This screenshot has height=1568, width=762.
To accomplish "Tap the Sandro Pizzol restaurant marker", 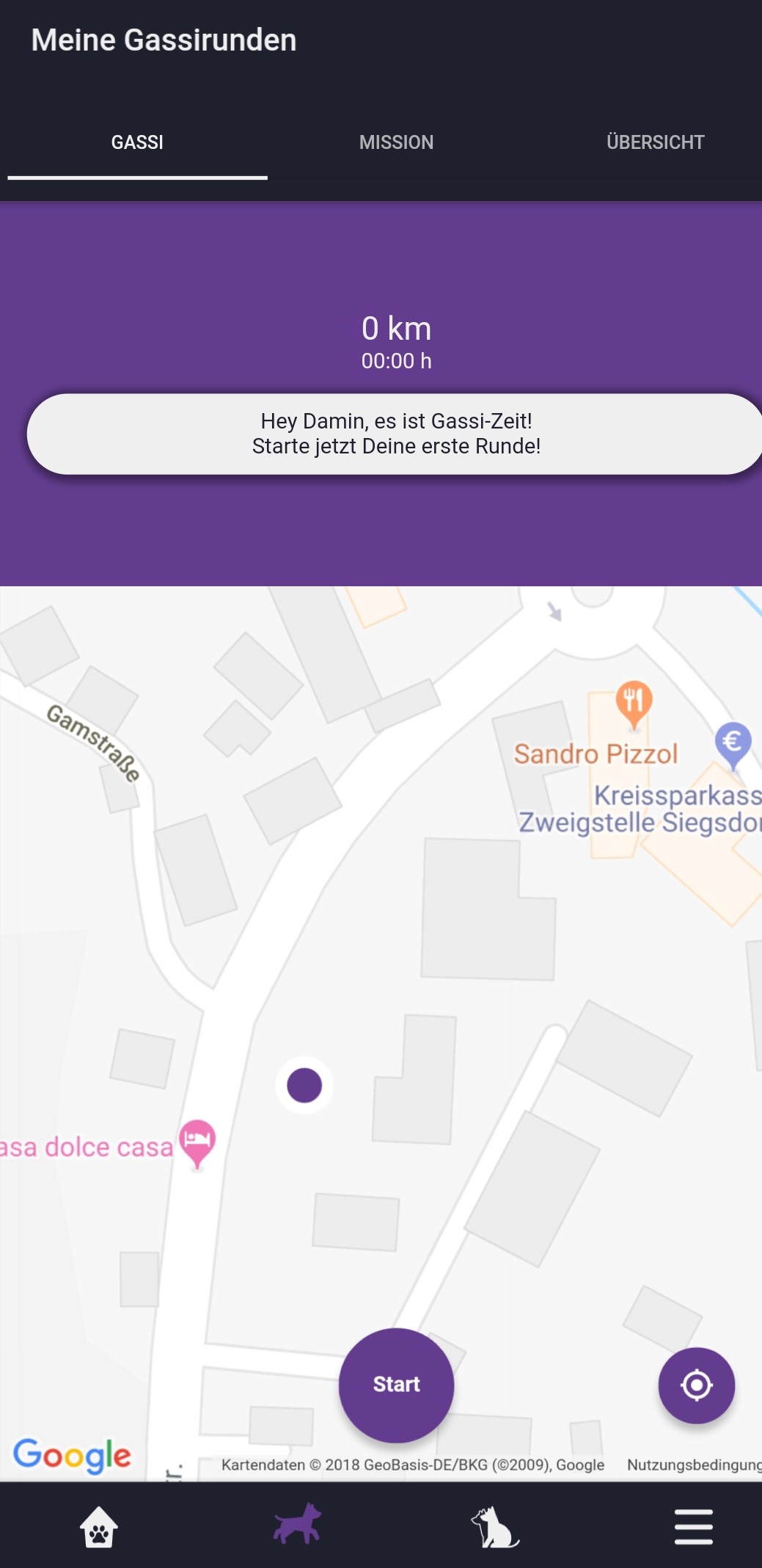I will [634, 703].
